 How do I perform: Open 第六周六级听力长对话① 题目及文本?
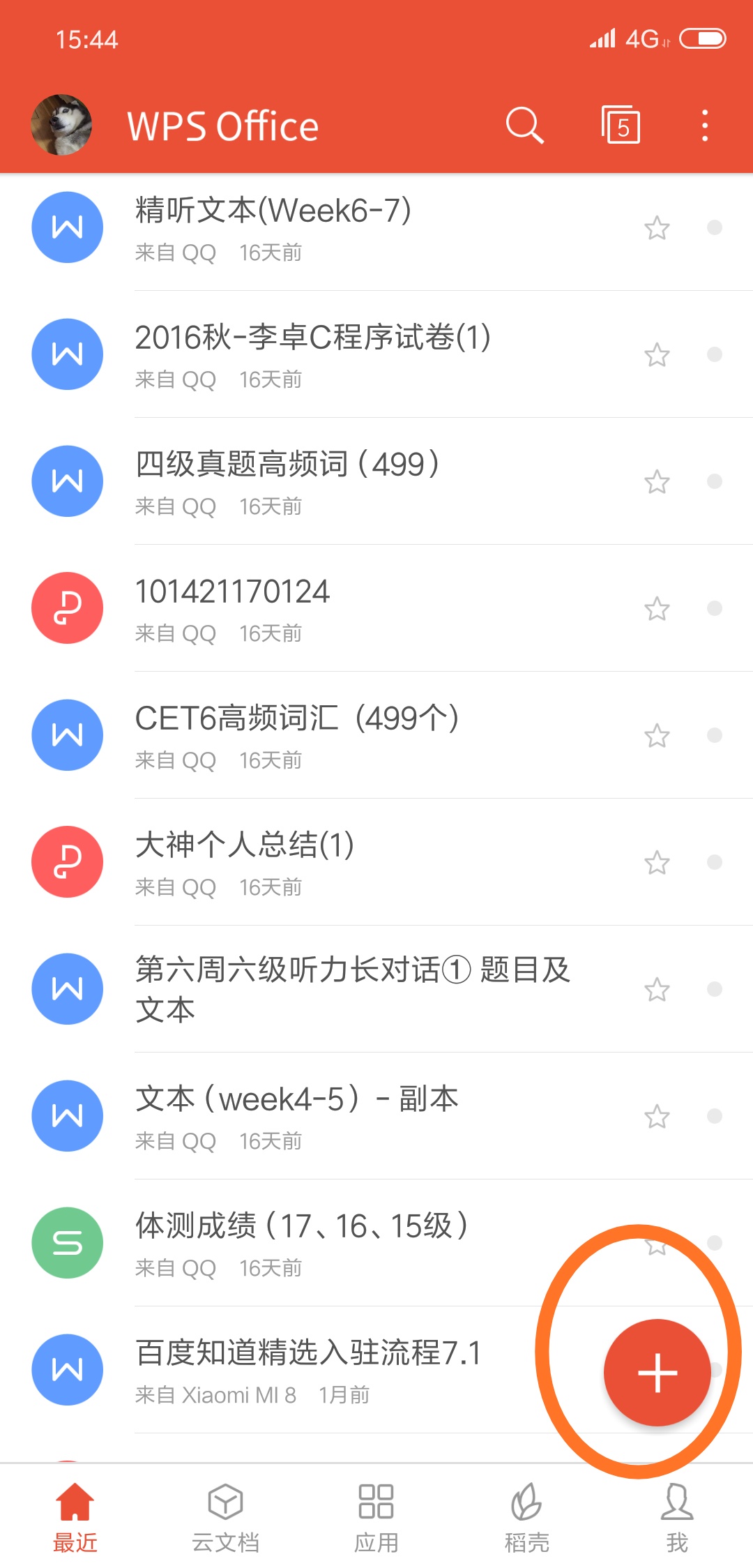click(352, 989)
